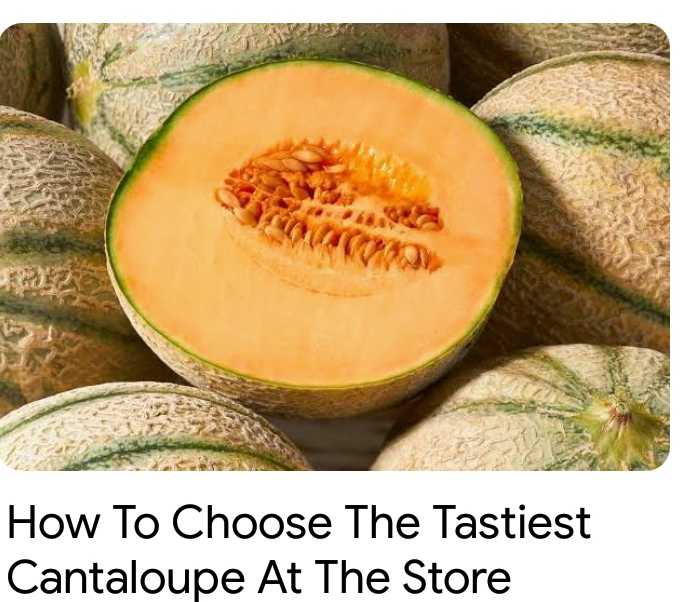Viewport: 694px width, 602px height.
Task: Open the cantaloupe article card
Action: tap(300, 549)
